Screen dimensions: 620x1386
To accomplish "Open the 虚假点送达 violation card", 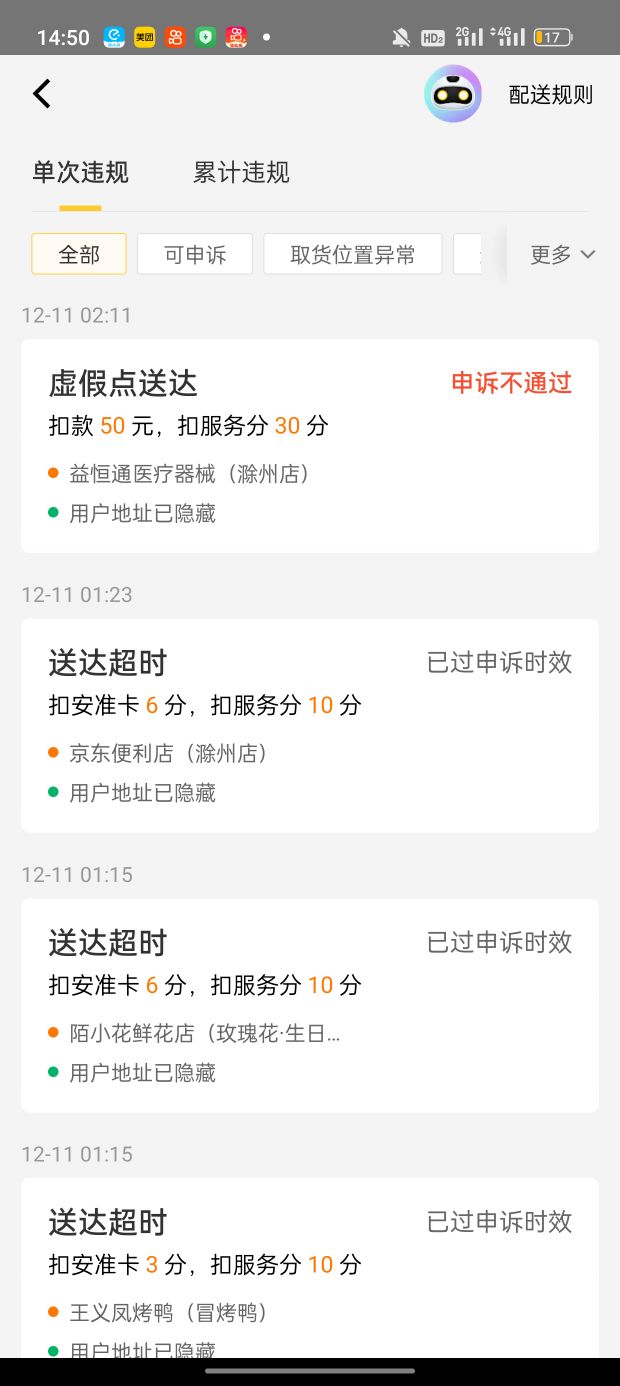I will pyautogui.click(x=310, y=446).
